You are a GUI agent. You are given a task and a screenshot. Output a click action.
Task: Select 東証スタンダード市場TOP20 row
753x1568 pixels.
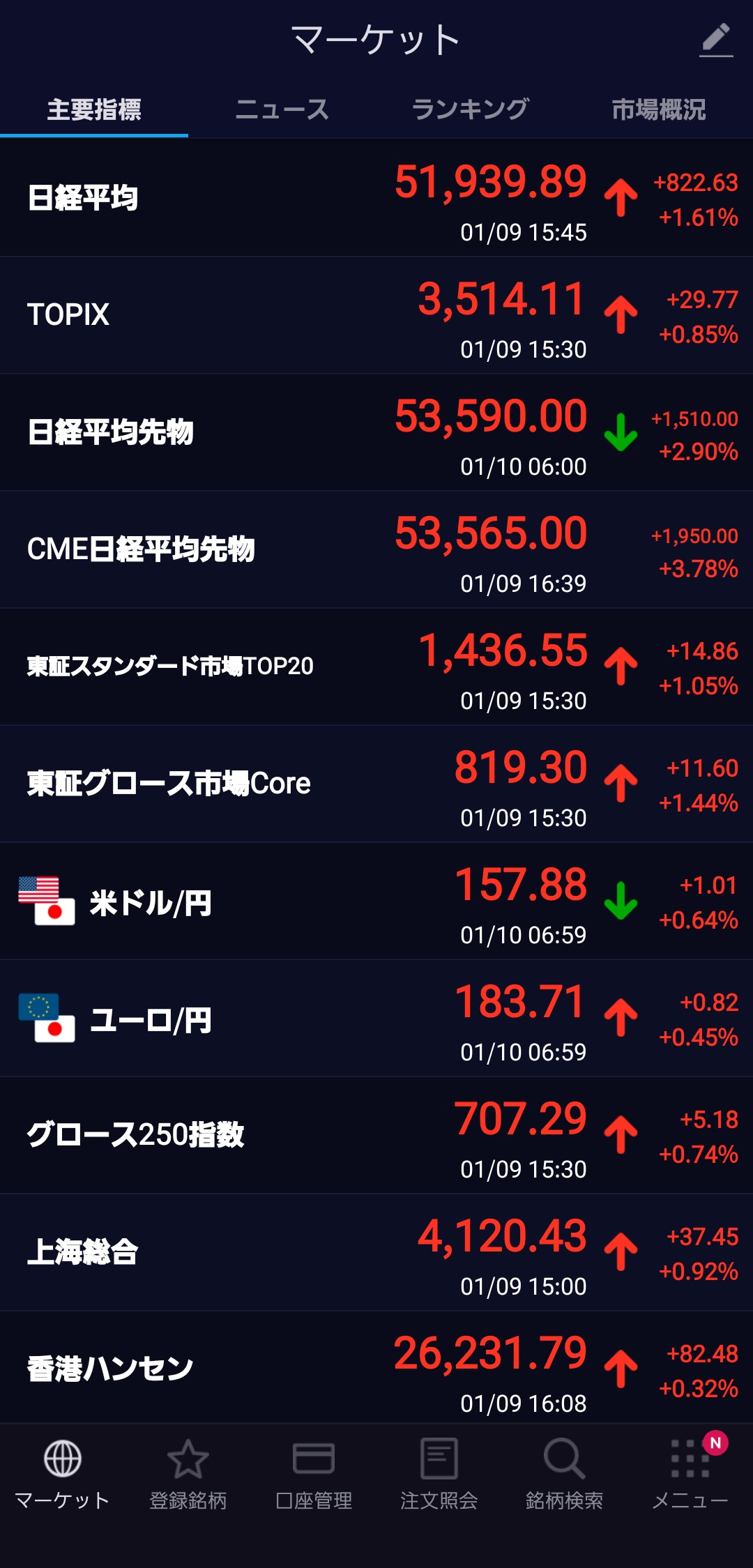coord(376,667)
